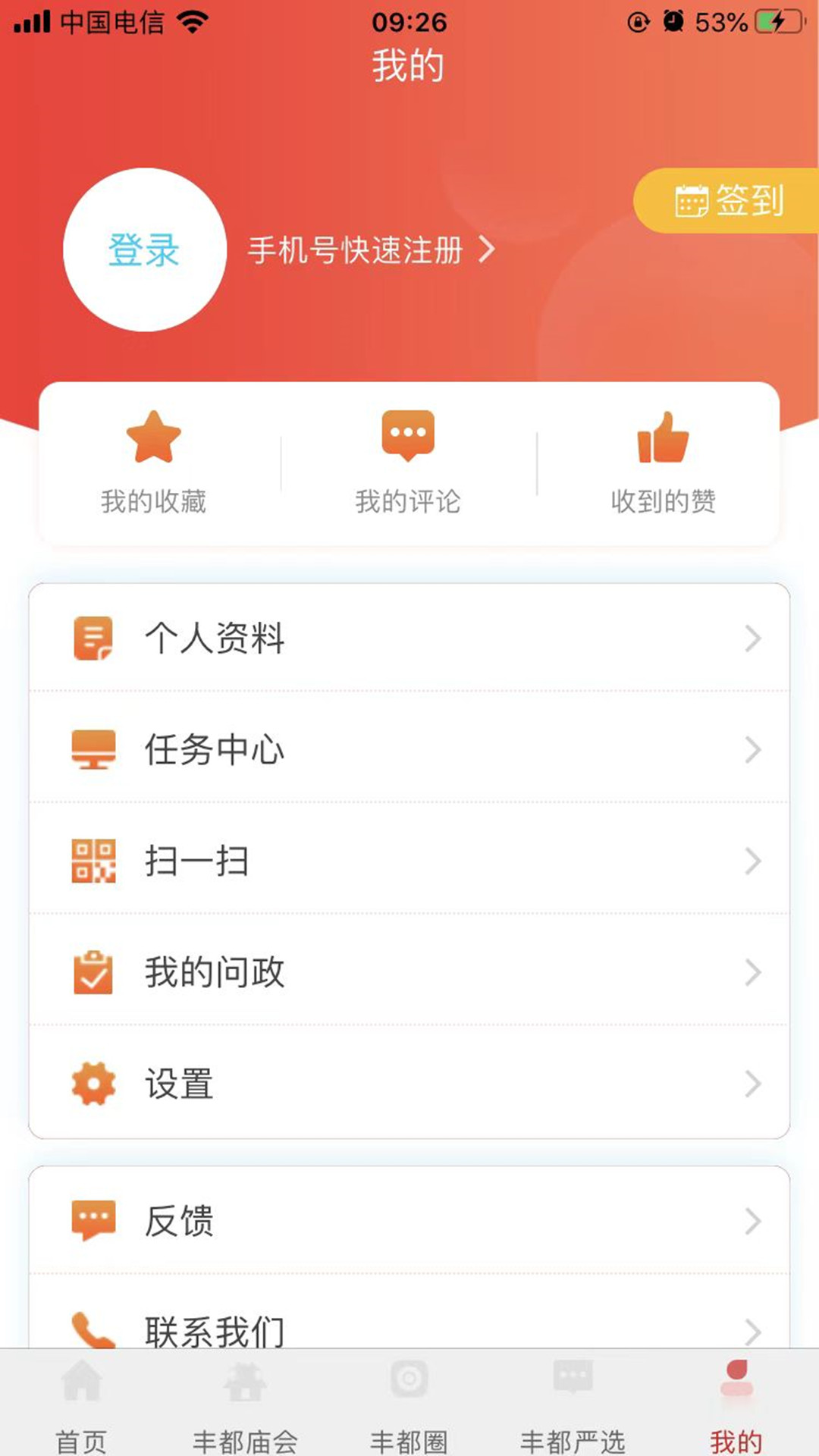Open 我的问政 via the clipboard icon
Viewport: 819px width, 1456px height.
point(93,972)
